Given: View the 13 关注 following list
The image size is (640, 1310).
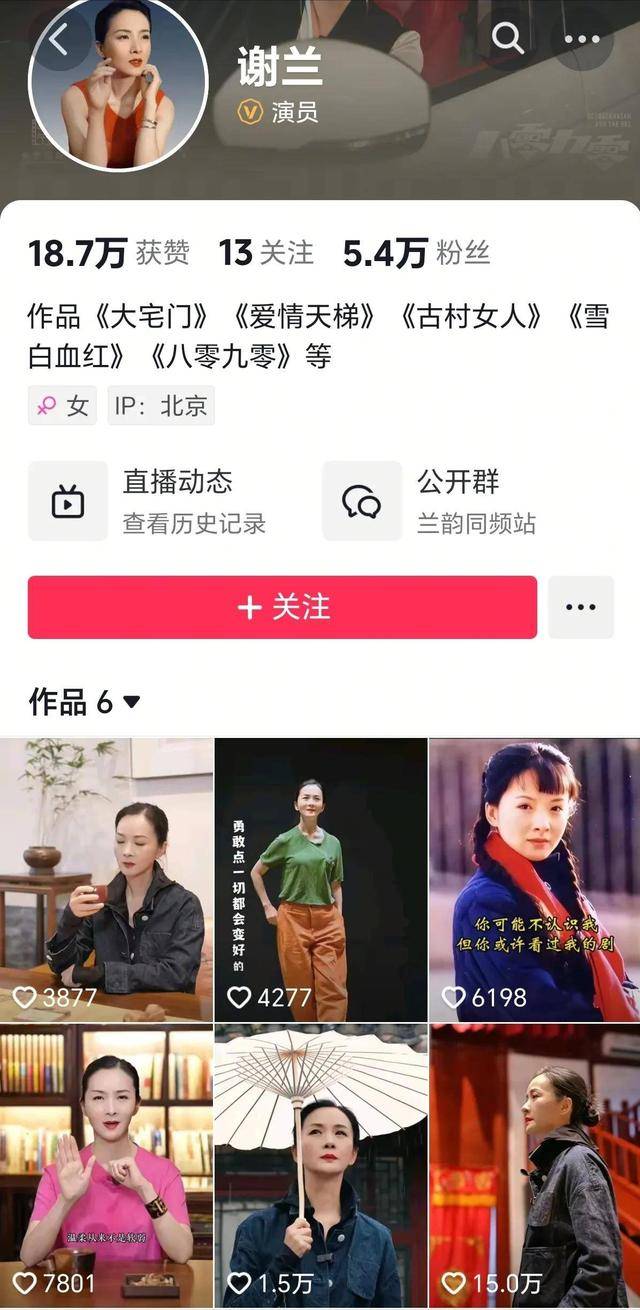Looking at the screenshot, I should coord(266,253).
